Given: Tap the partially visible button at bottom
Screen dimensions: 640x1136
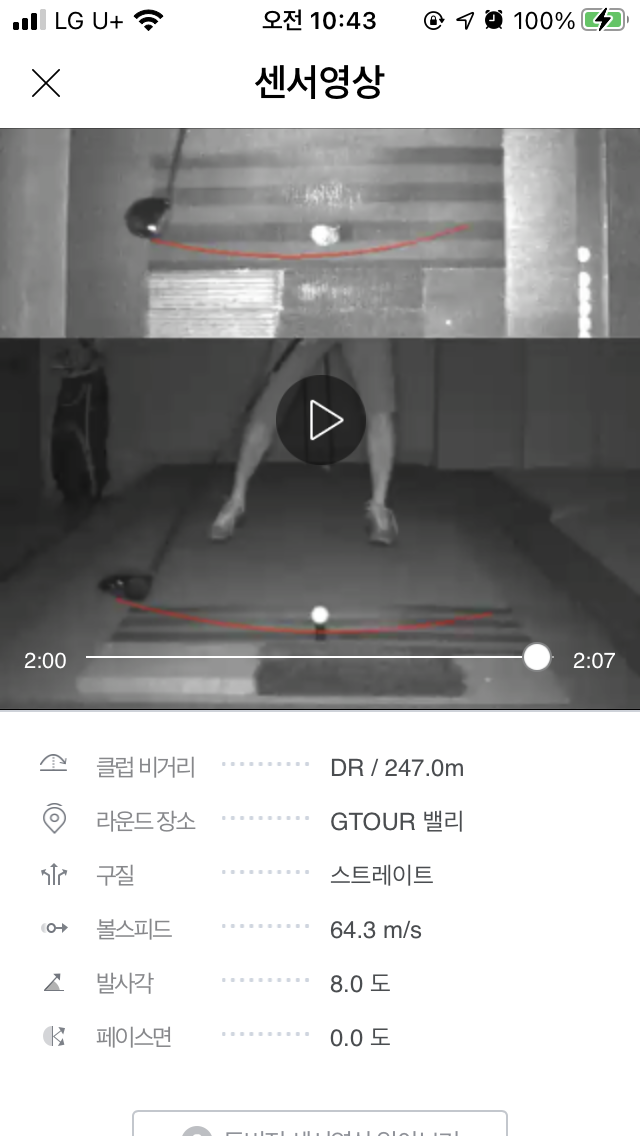Looking at the screenshot, I should [320, 1124].
